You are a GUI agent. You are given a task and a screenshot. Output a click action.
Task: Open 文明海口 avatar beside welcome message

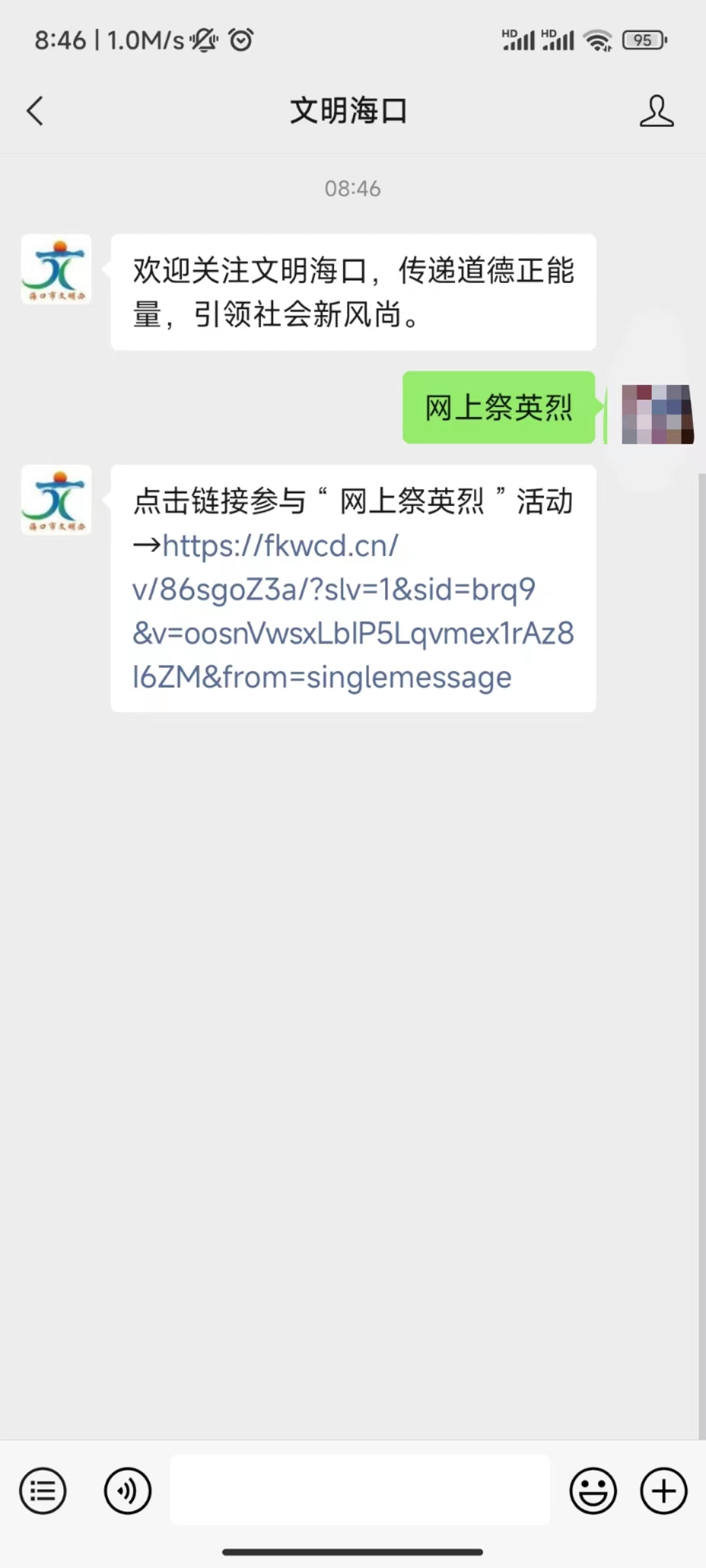tap(56, 269)
